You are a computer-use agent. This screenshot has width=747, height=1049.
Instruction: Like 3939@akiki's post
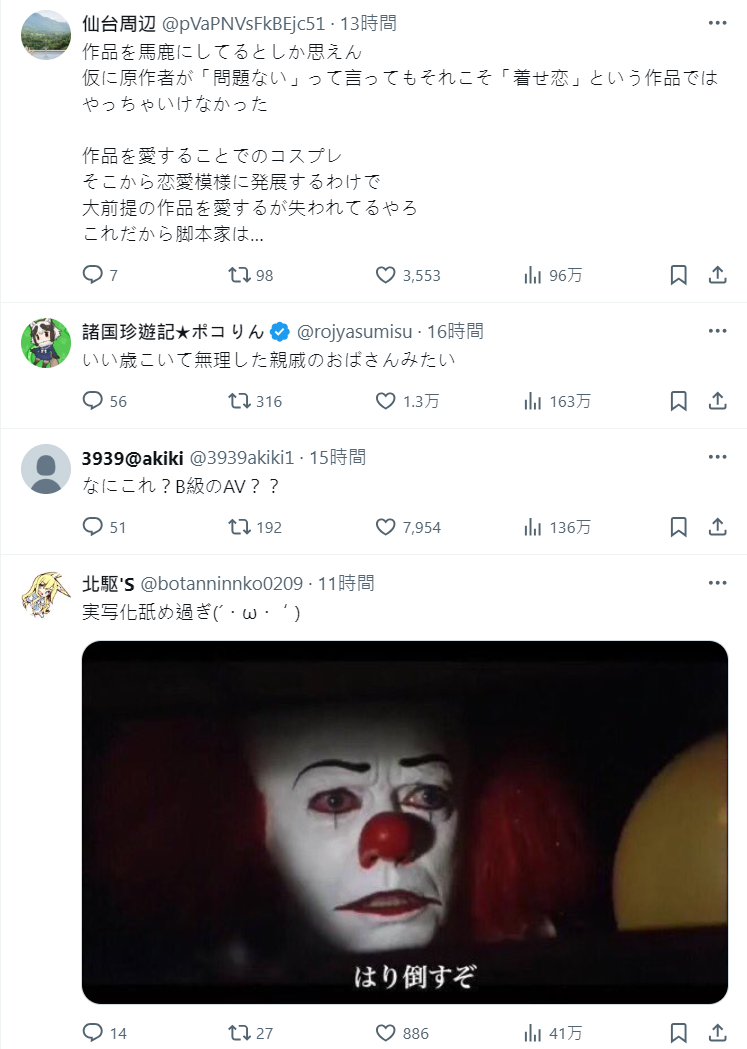click(x=386, y=527)
